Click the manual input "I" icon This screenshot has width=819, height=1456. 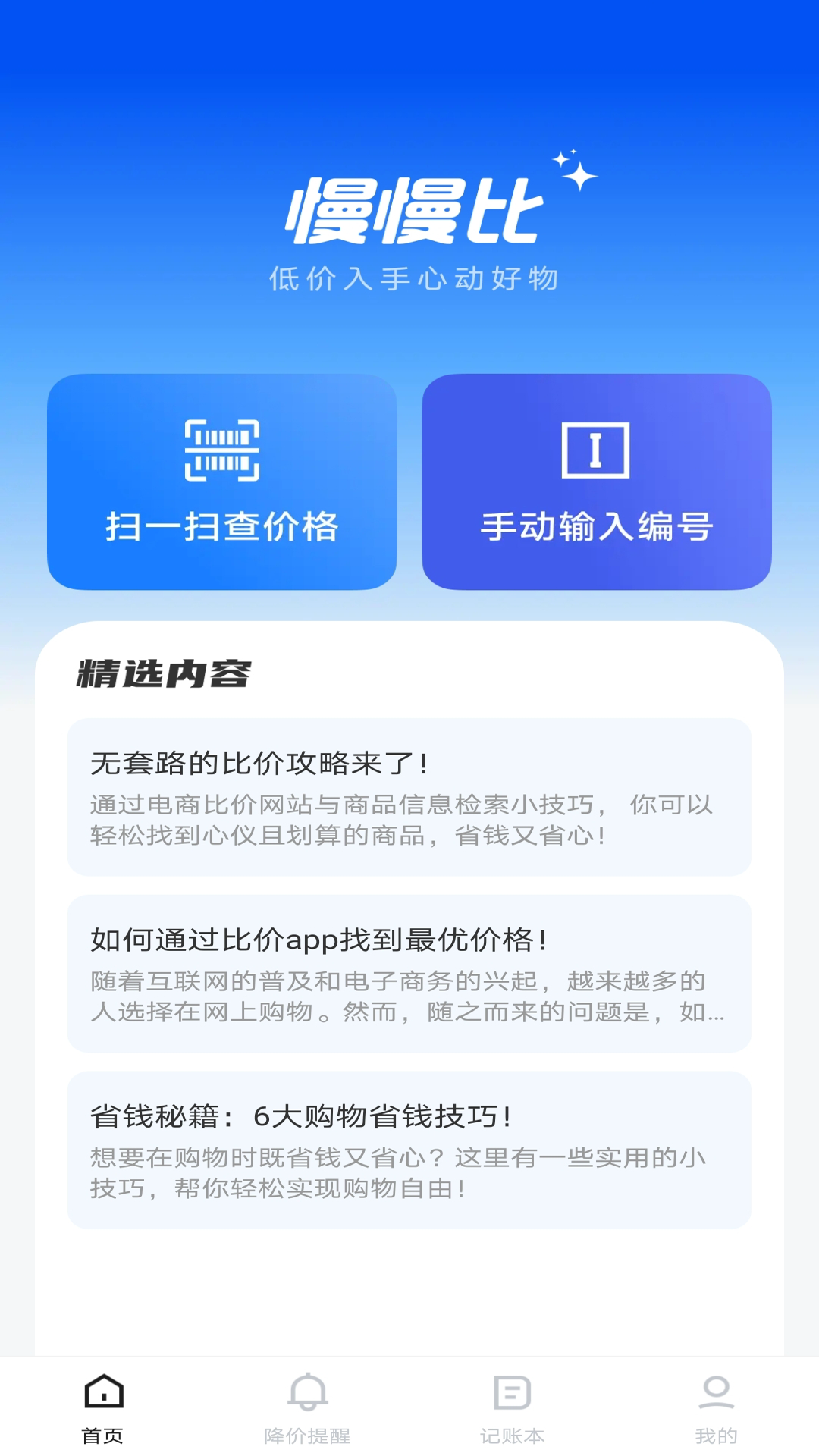click(x=596, y=450)
